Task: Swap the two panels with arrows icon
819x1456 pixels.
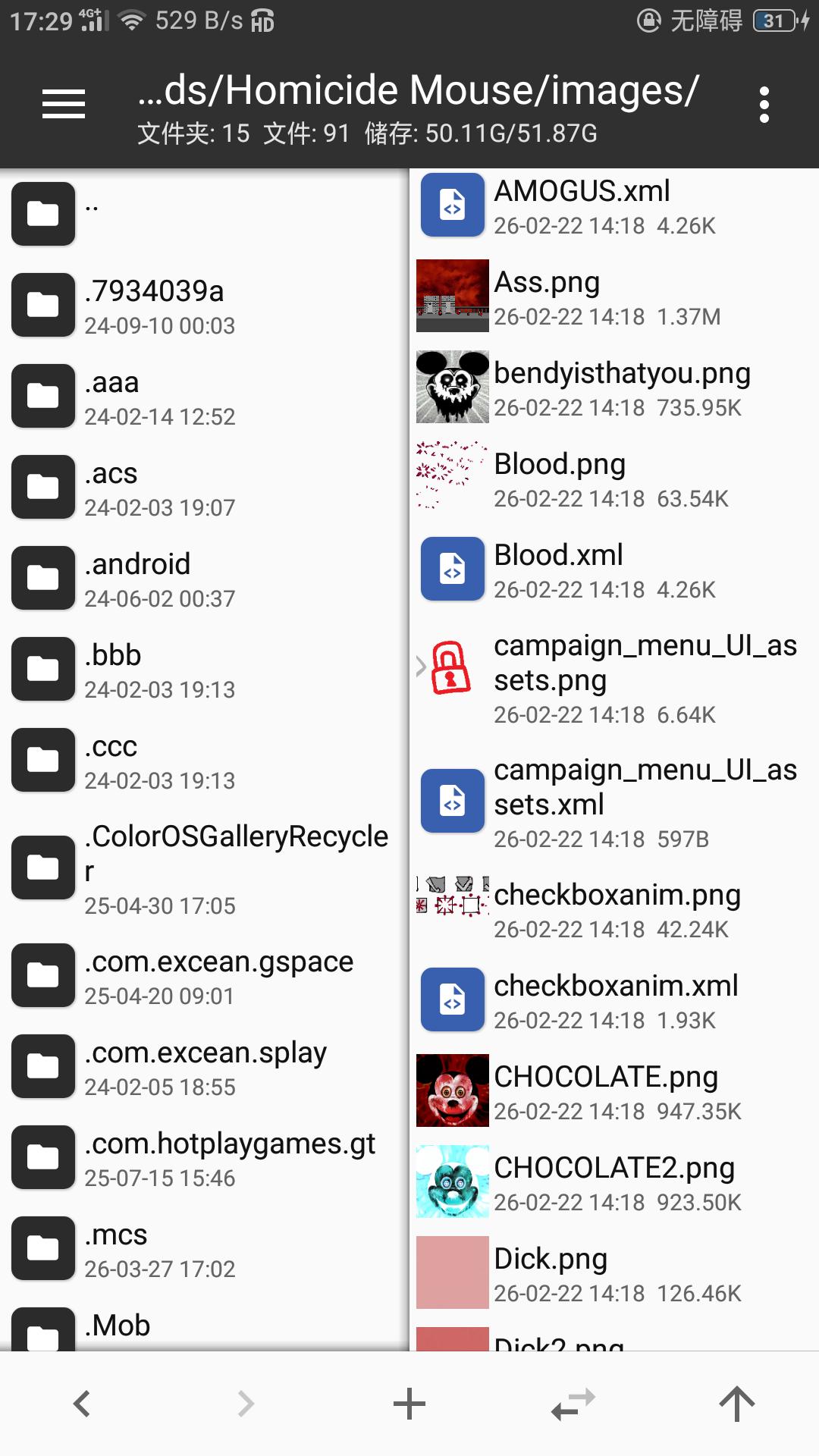Action: pos(573,1403)
